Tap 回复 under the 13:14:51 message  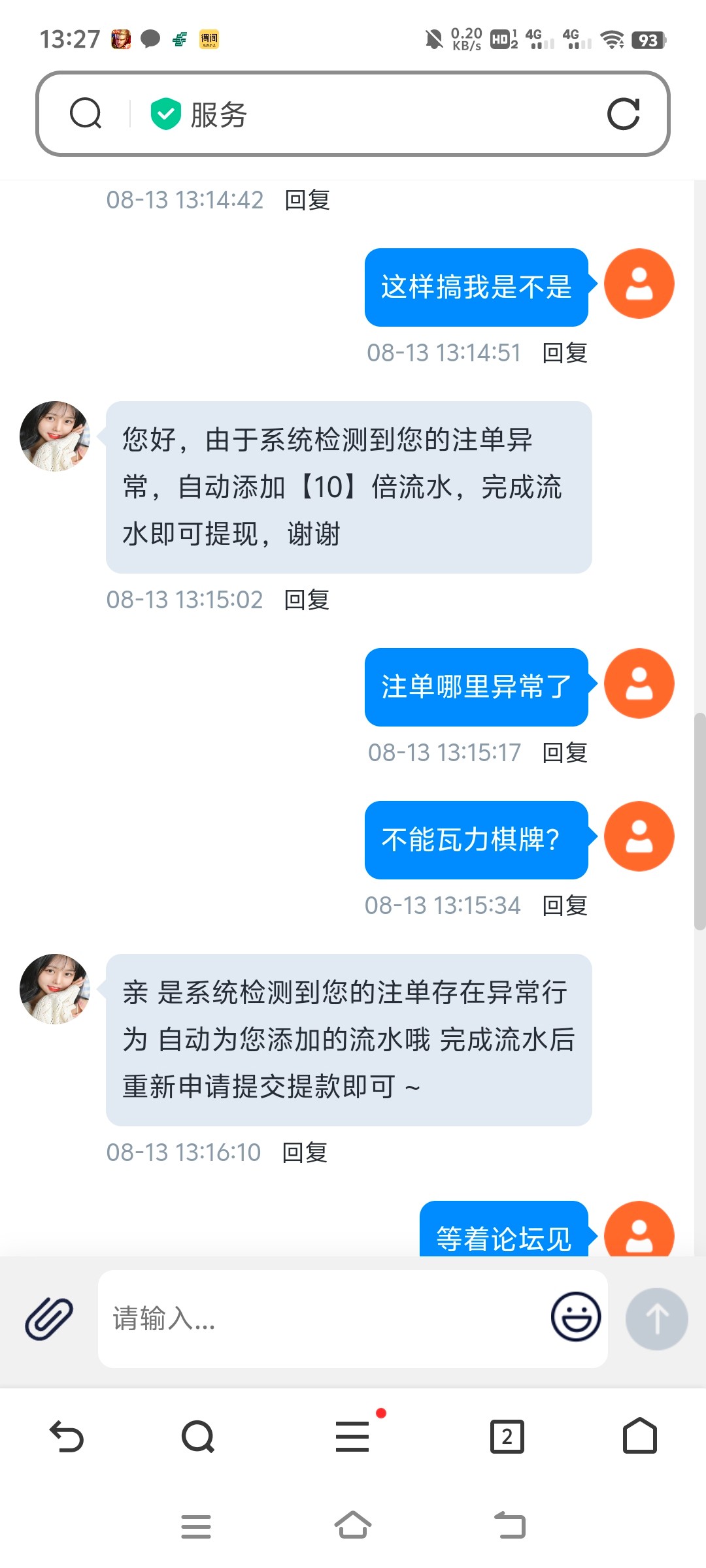tap(565, 352)
